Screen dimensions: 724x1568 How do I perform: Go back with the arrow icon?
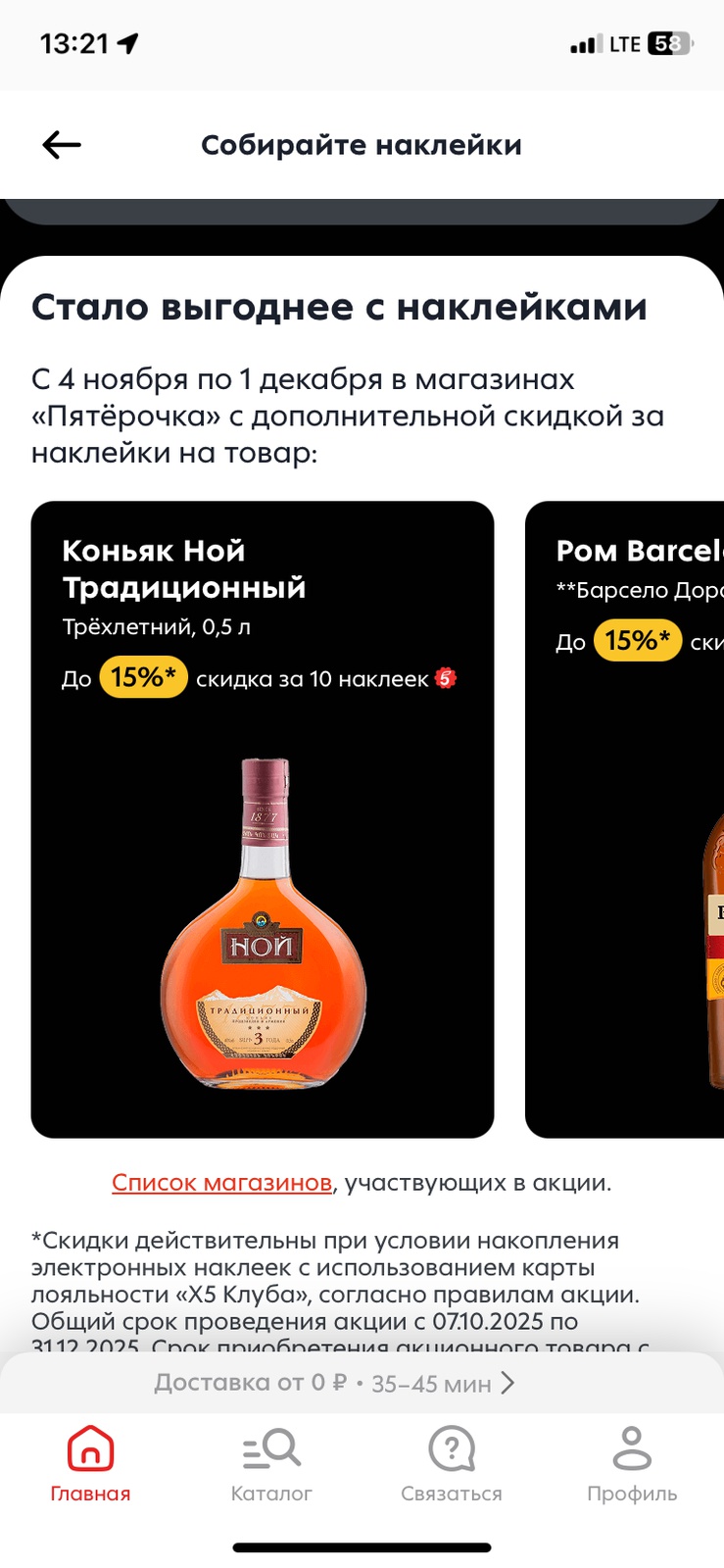[x=62, y=145]
